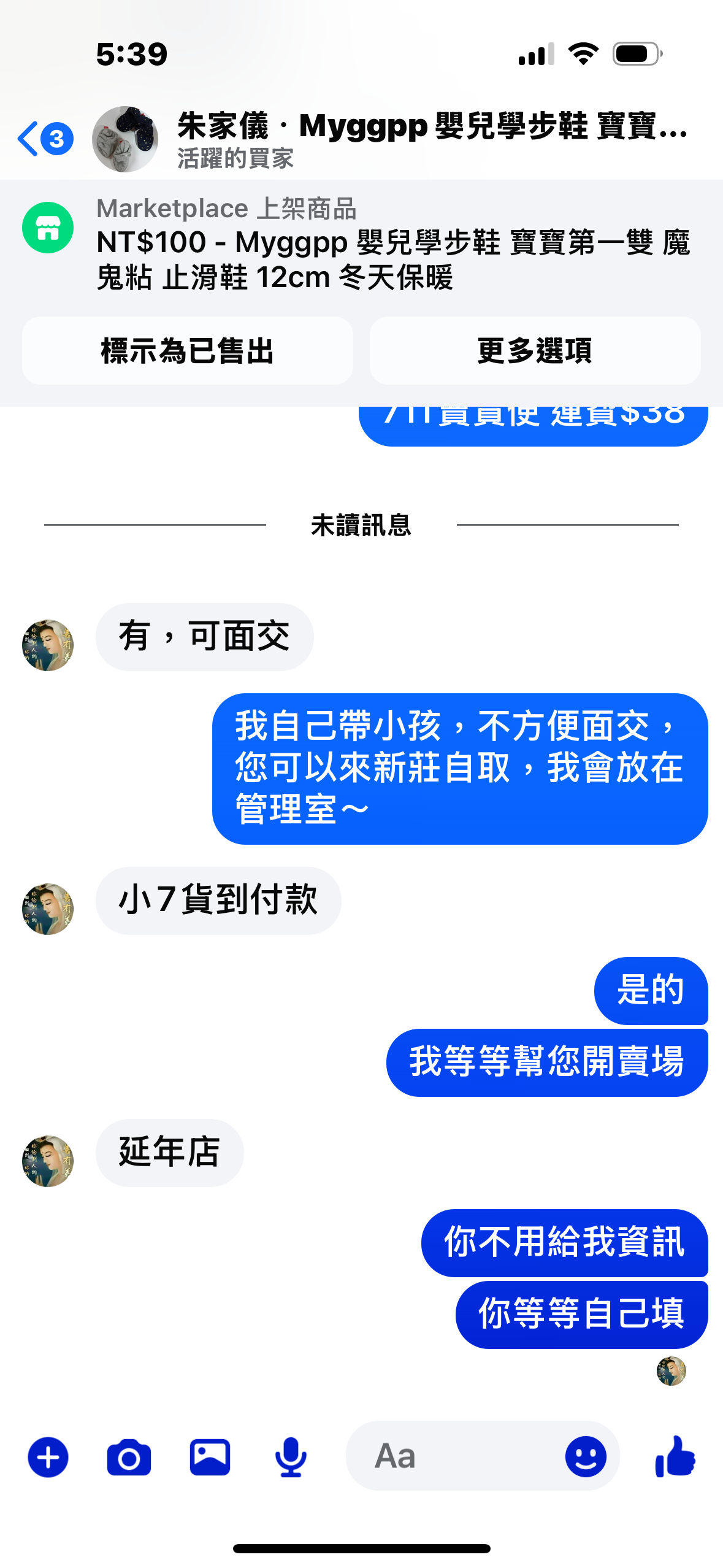Open the emoji picker in the message box
The height and width of the screenshot is (1568, 723).
585,1456
